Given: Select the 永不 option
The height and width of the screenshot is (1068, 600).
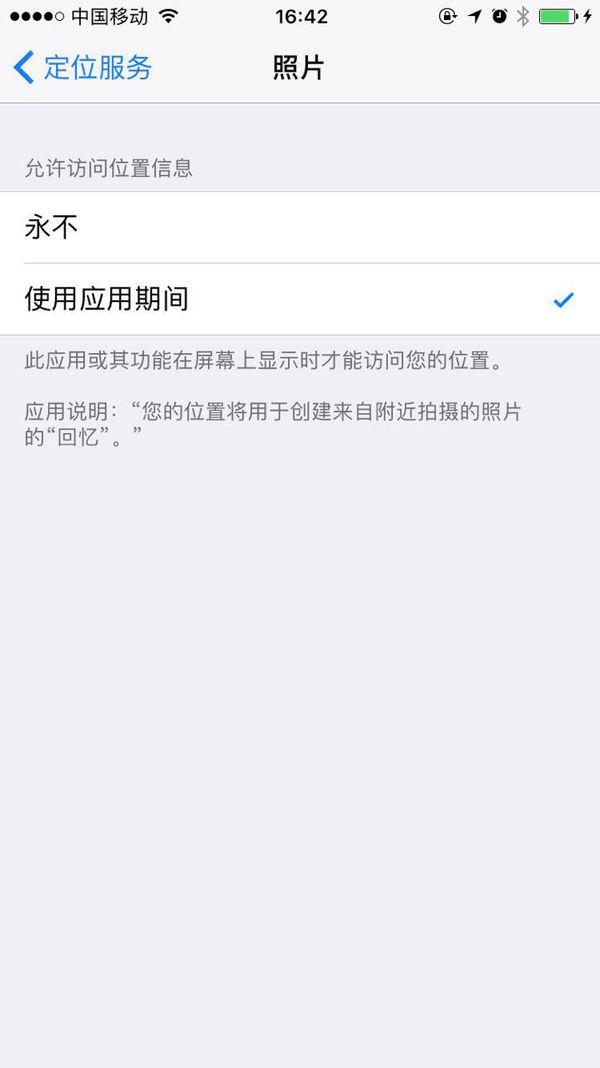Looking at the screenshot, I should click(300, 227).
